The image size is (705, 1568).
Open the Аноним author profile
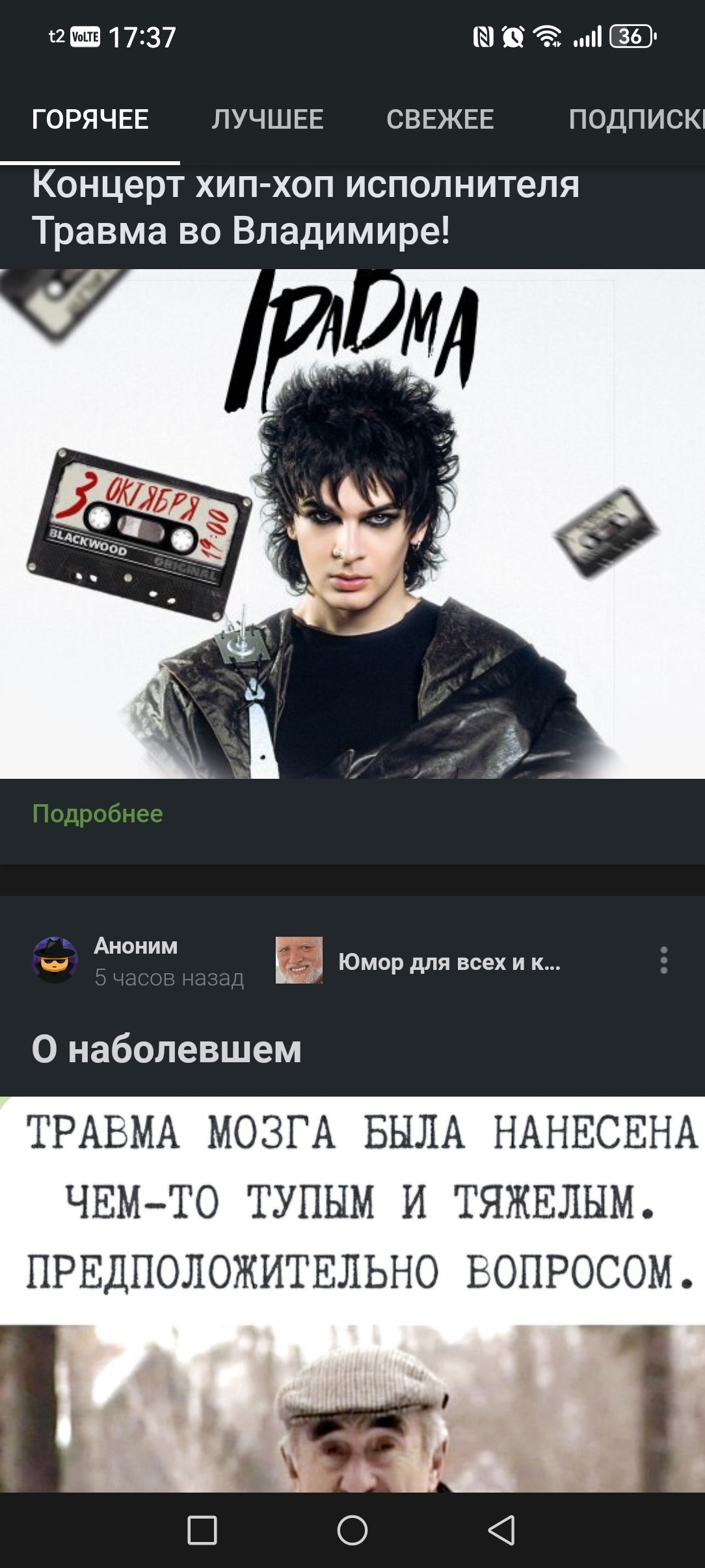click(135, 946)
